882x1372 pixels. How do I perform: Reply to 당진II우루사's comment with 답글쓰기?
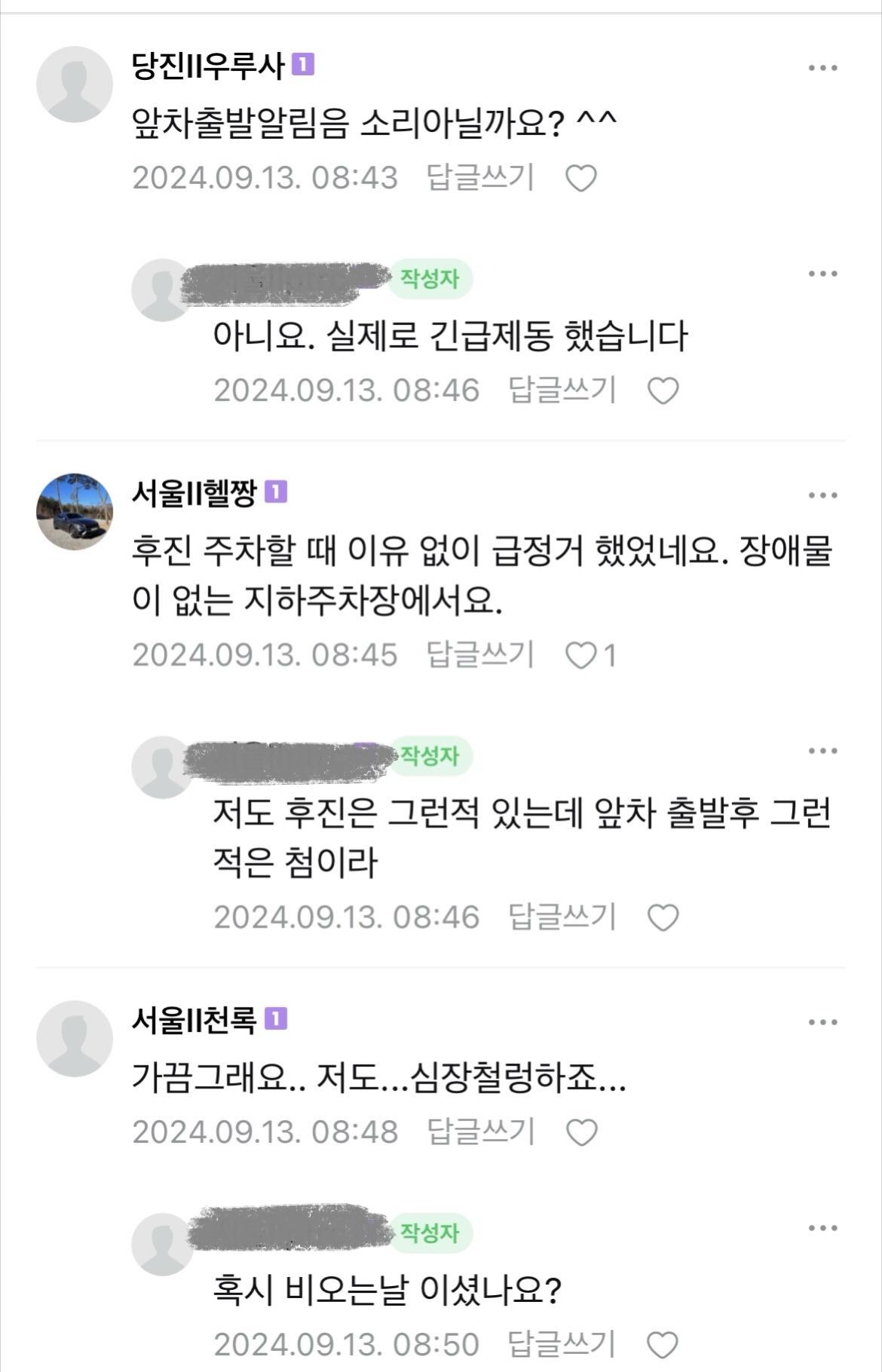click(x=480, y=178)
